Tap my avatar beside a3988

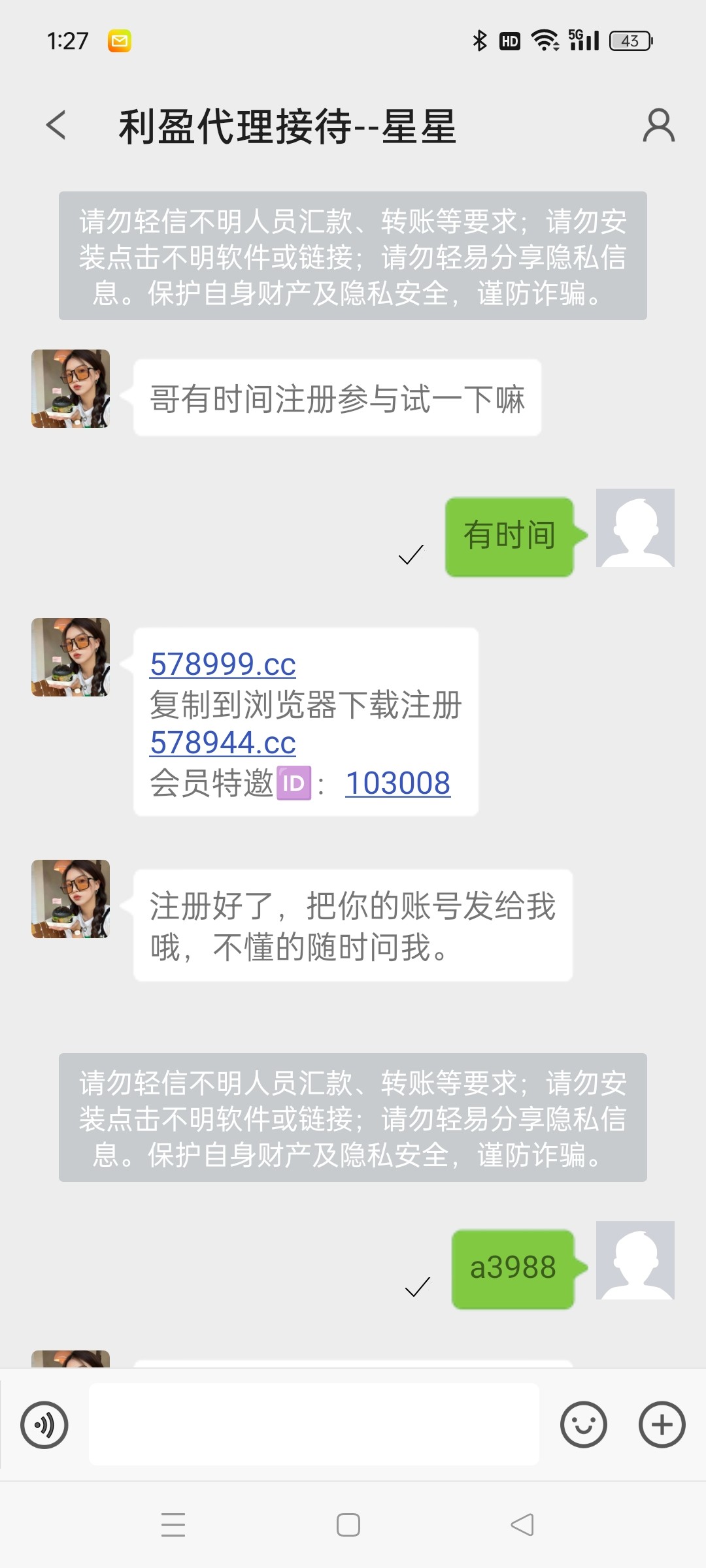click(x=635, y=1260)
